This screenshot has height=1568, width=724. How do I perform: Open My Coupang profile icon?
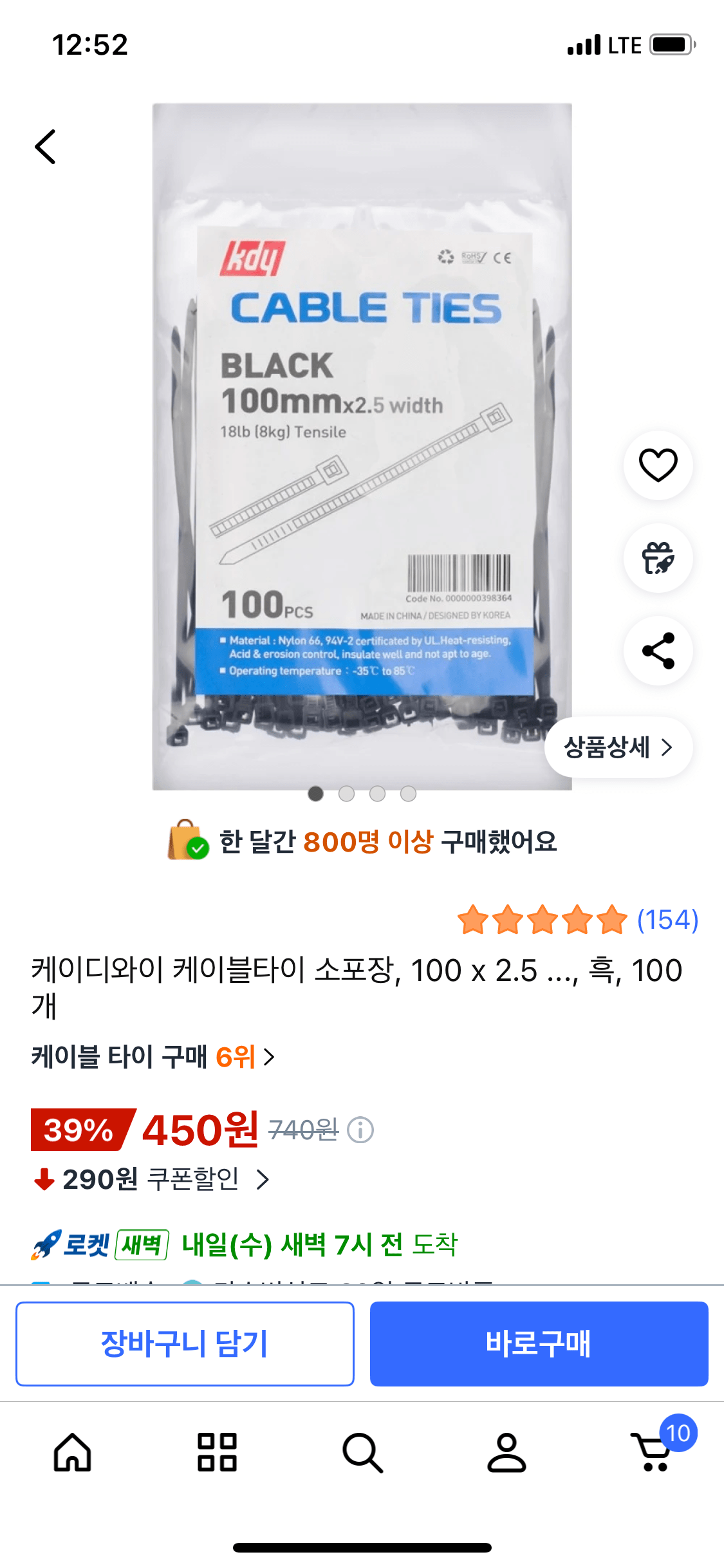point(507,1453)
